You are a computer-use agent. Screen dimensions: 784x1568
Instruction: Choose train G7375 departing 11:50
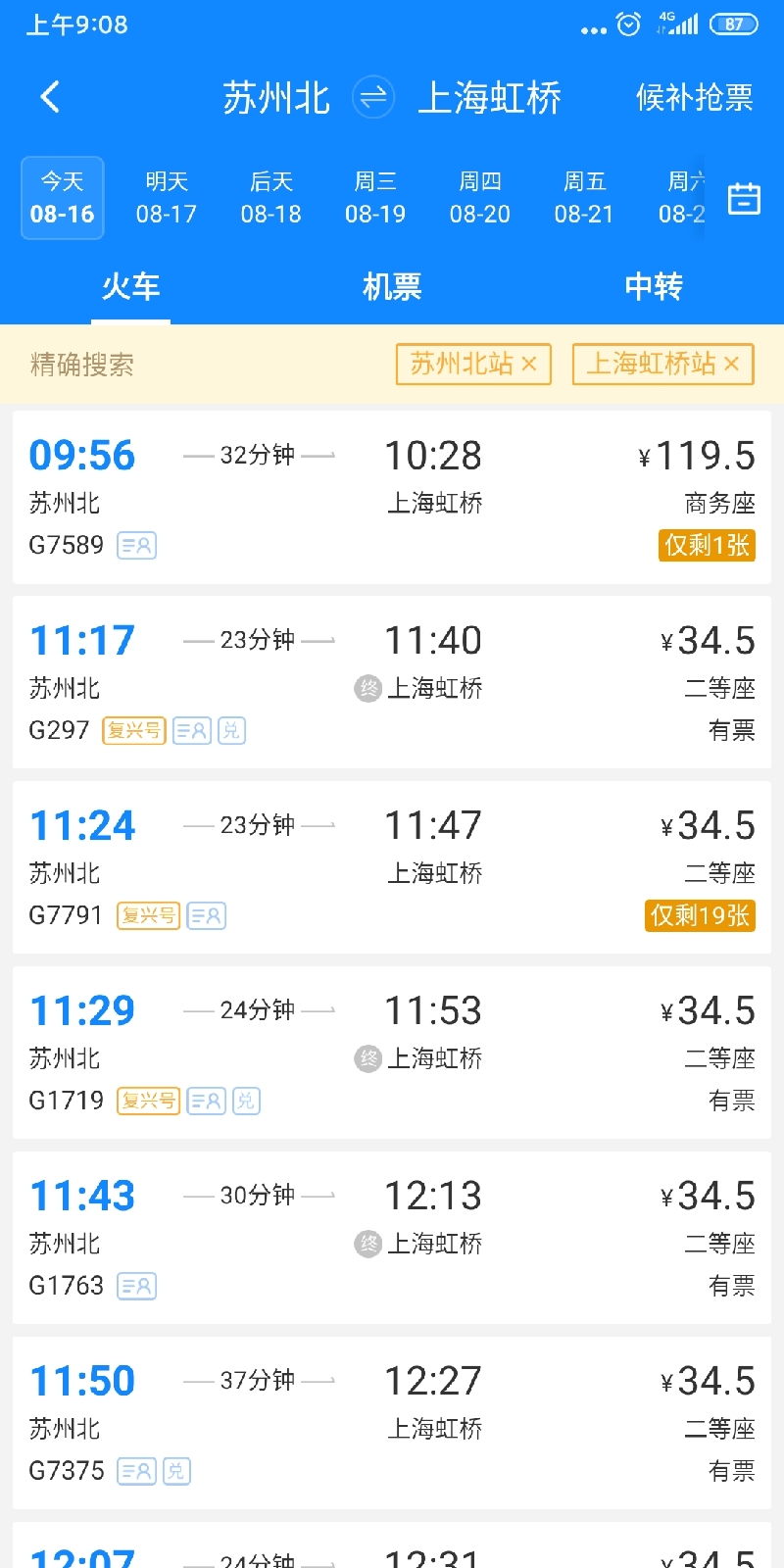392,1424
